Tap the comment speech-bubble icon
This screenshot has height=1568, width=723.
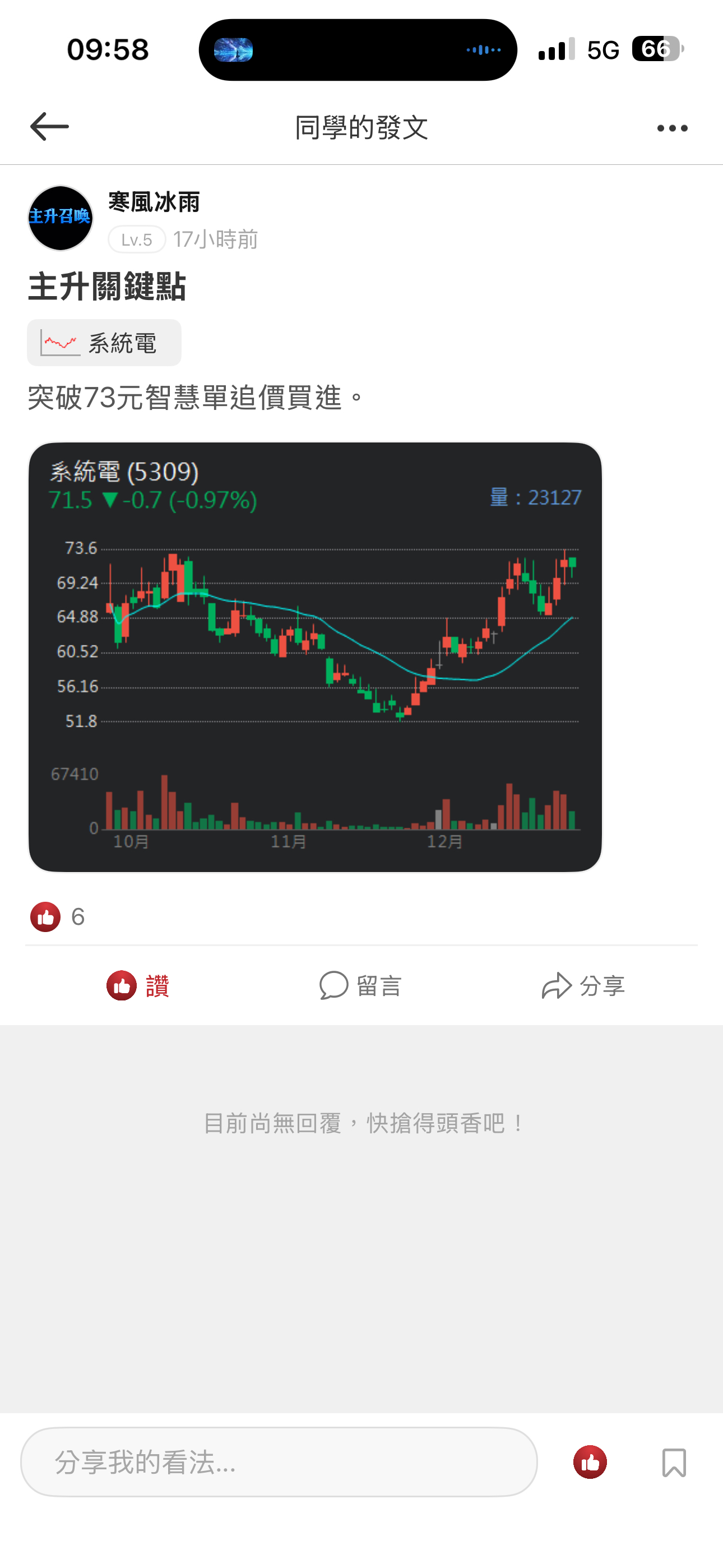coord(332,986)
